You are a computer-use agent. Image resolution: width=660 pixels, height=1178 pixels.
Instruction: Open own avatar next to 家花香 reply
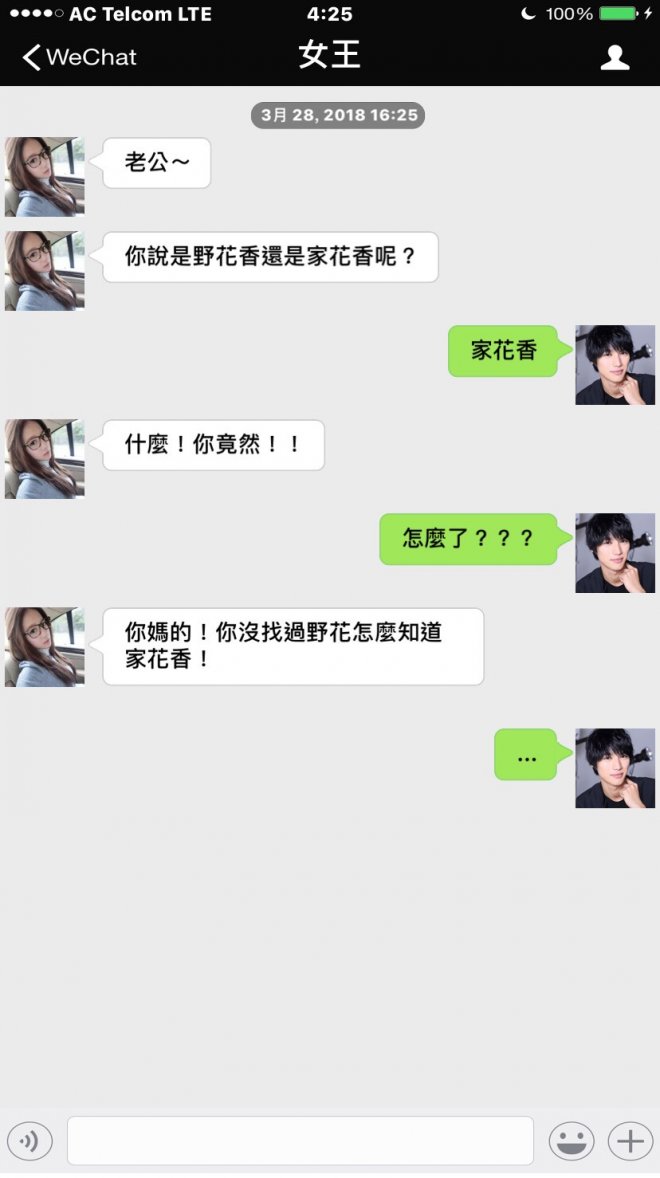[x=614, y=365]
